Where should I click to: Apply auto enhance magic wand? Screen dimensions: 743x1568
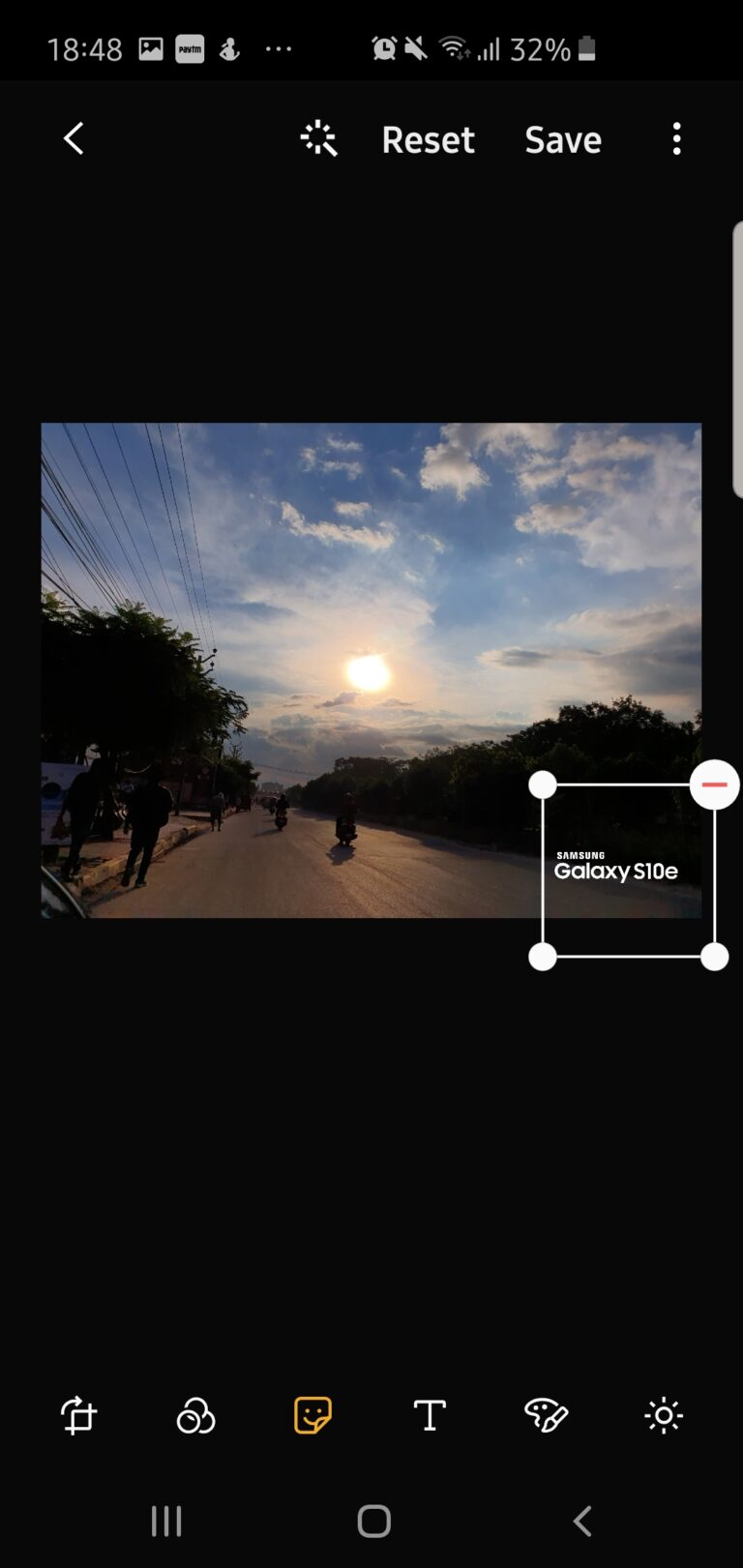[318, 139]
